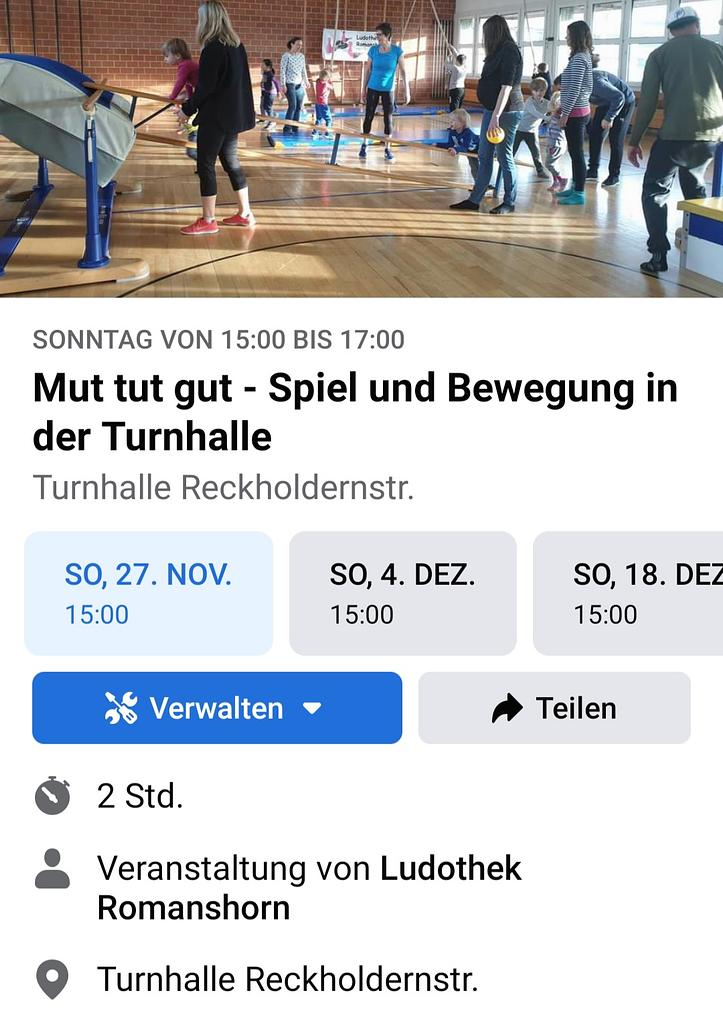Viewport: 723px width, 1020px height.
Task: Select the SO, 4. DEZ. date chip
Action: [x=402, y=593]
